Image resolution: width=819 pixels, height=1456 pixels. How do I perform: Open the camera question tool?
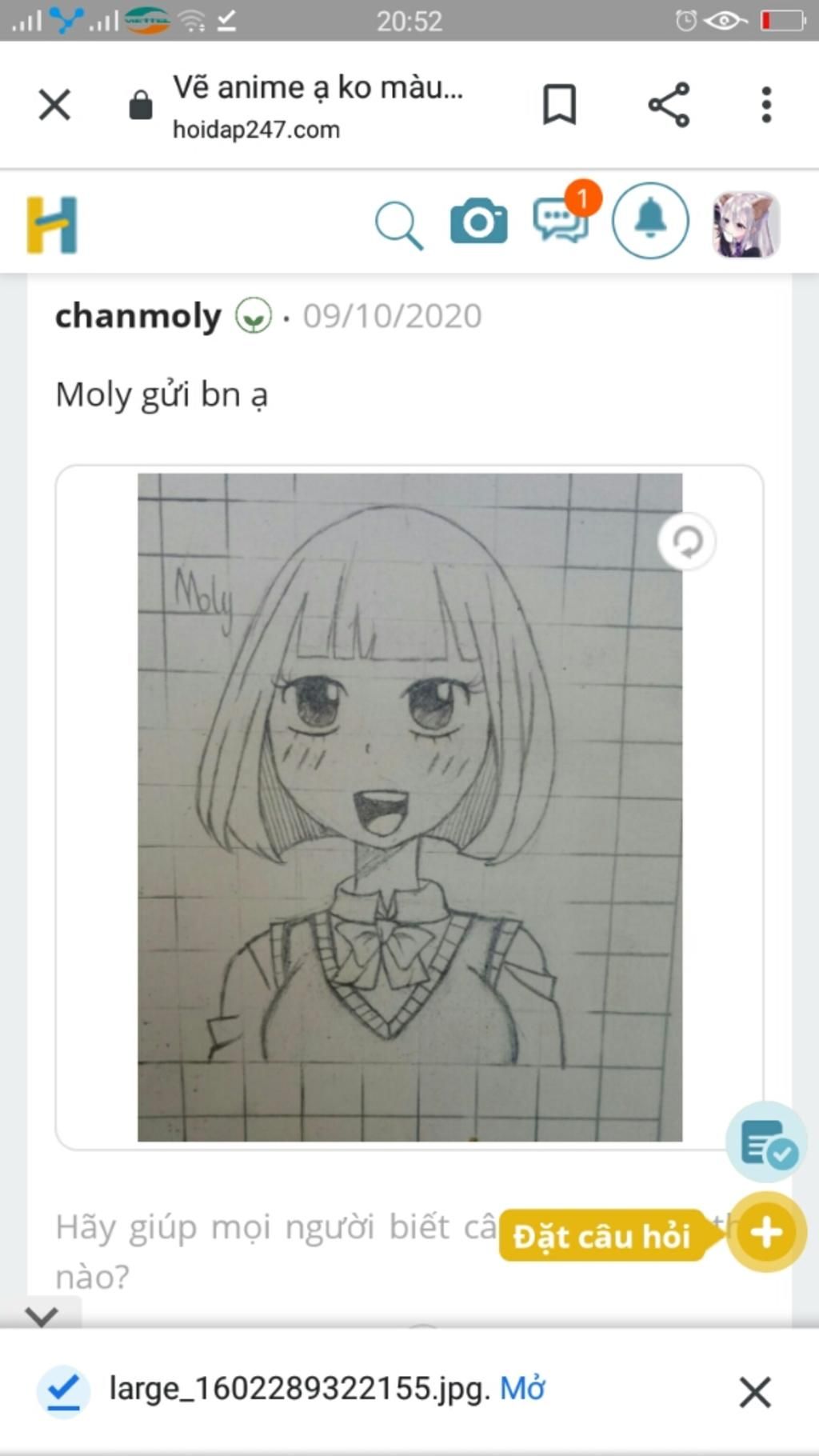pyautogui.click(x=478, y=222)
